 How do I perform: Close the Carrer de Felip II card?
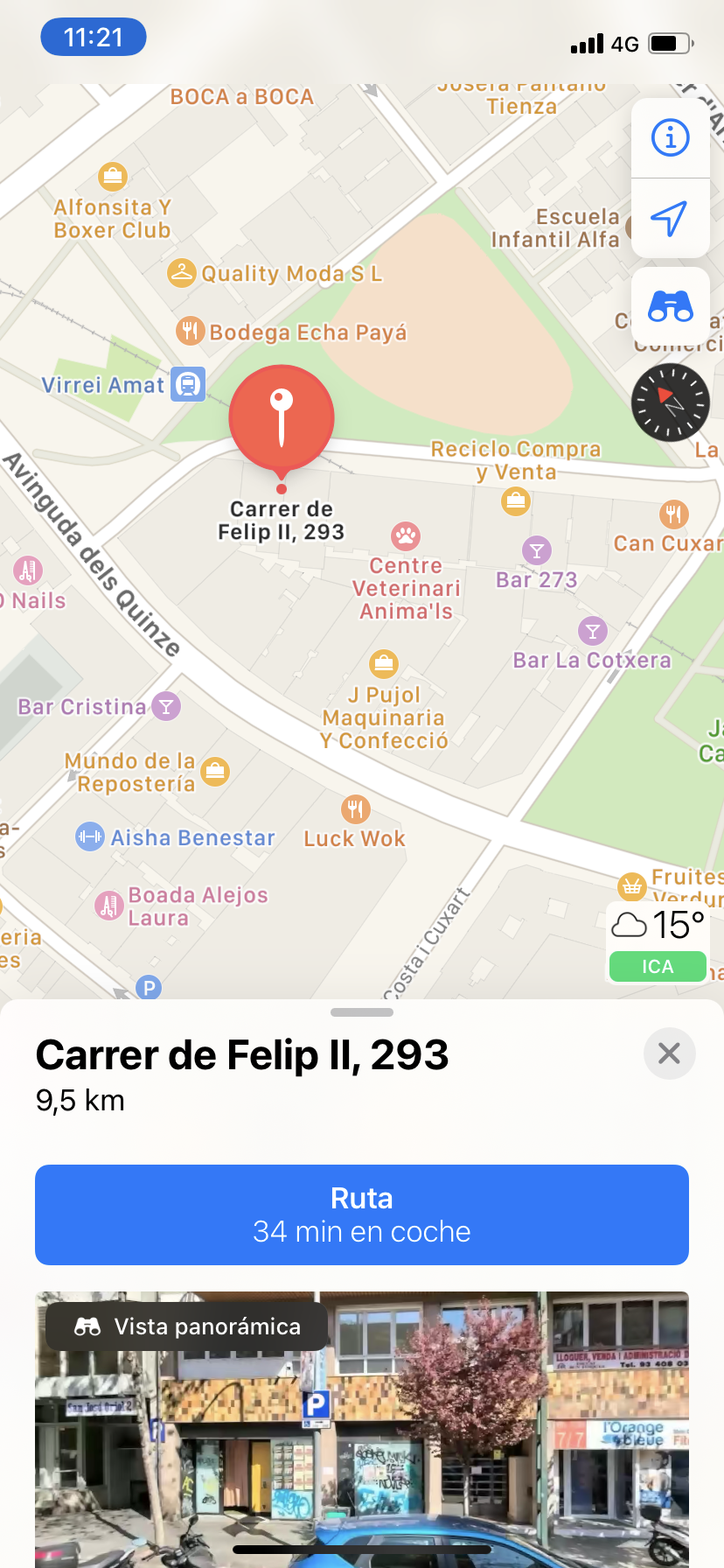pos(669,1053)
